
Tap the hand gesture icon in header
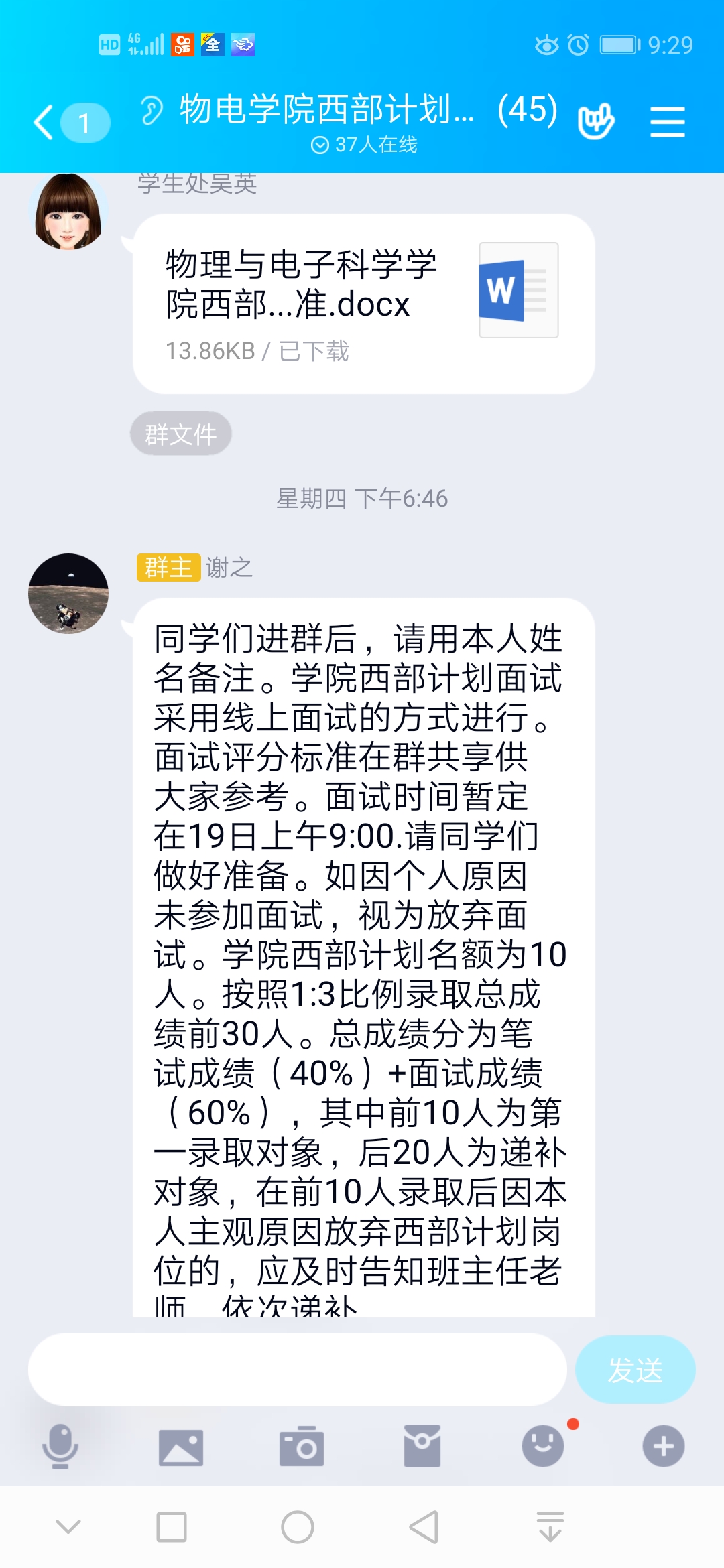point(596,121)
